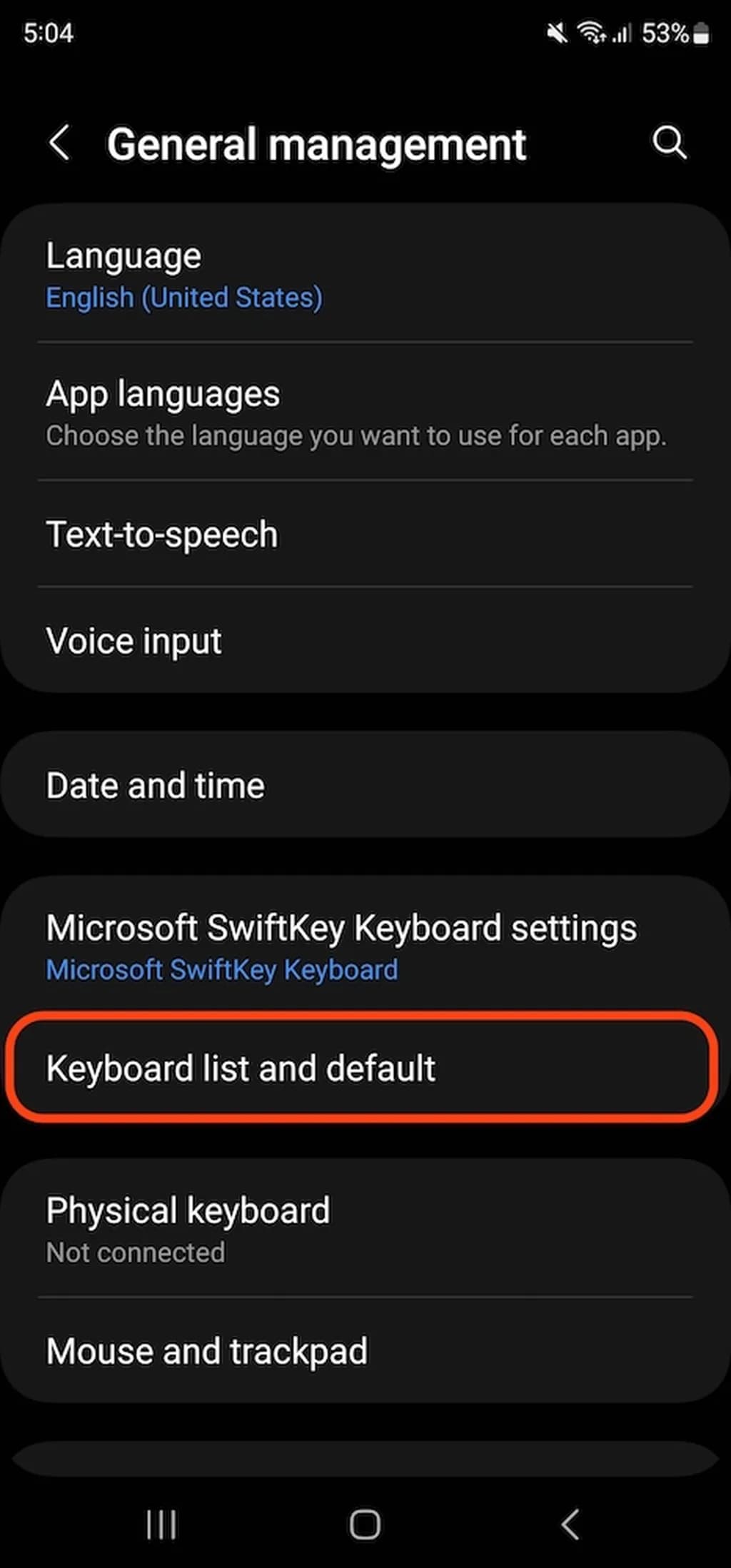Open Voice input settings
Image resolution: width=731 pixels, height=1568 pixels.
click(364, 640)
